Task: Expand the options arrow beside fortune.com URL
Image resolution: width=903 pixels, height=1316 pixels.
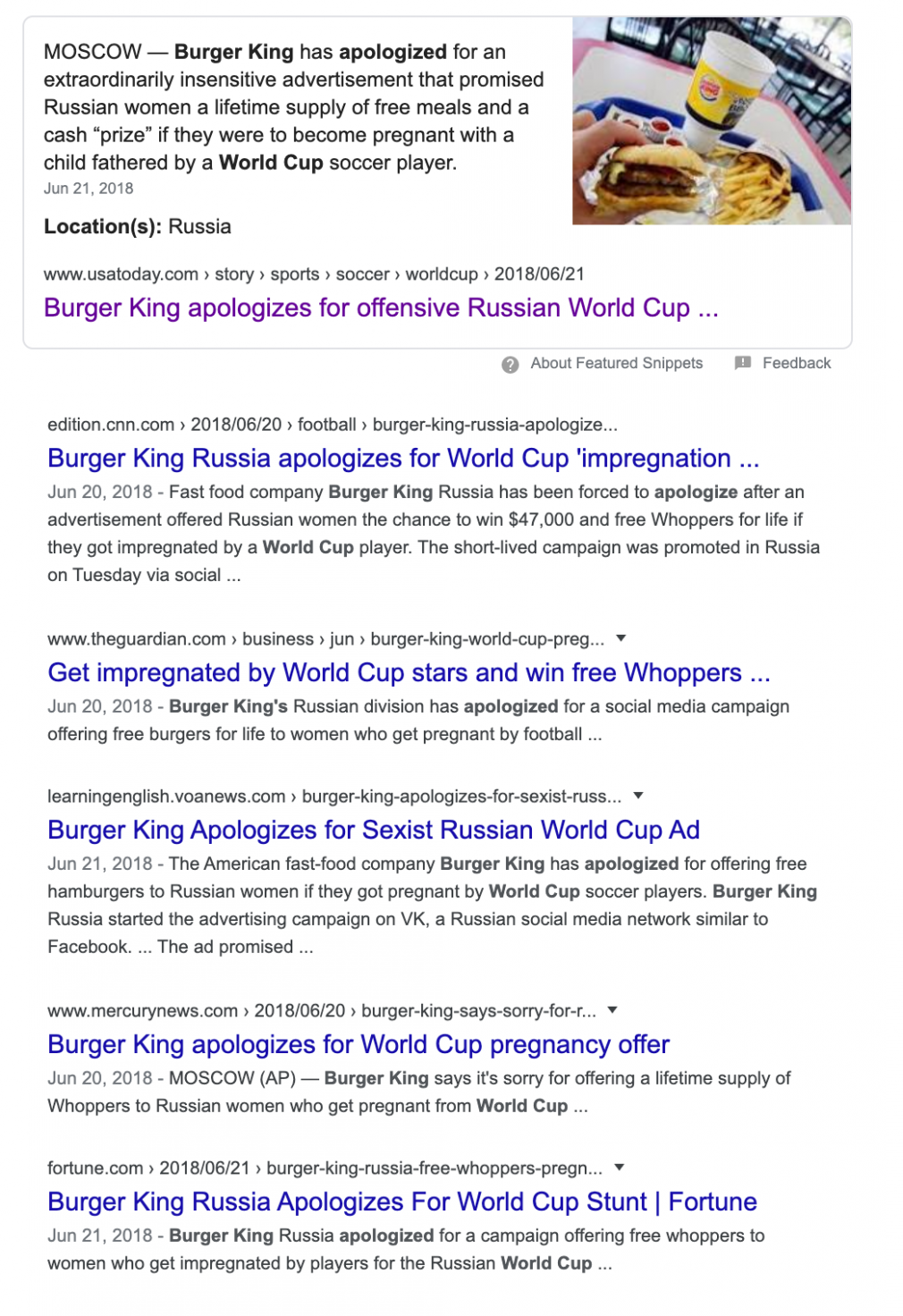Action: click(620, 1168)
